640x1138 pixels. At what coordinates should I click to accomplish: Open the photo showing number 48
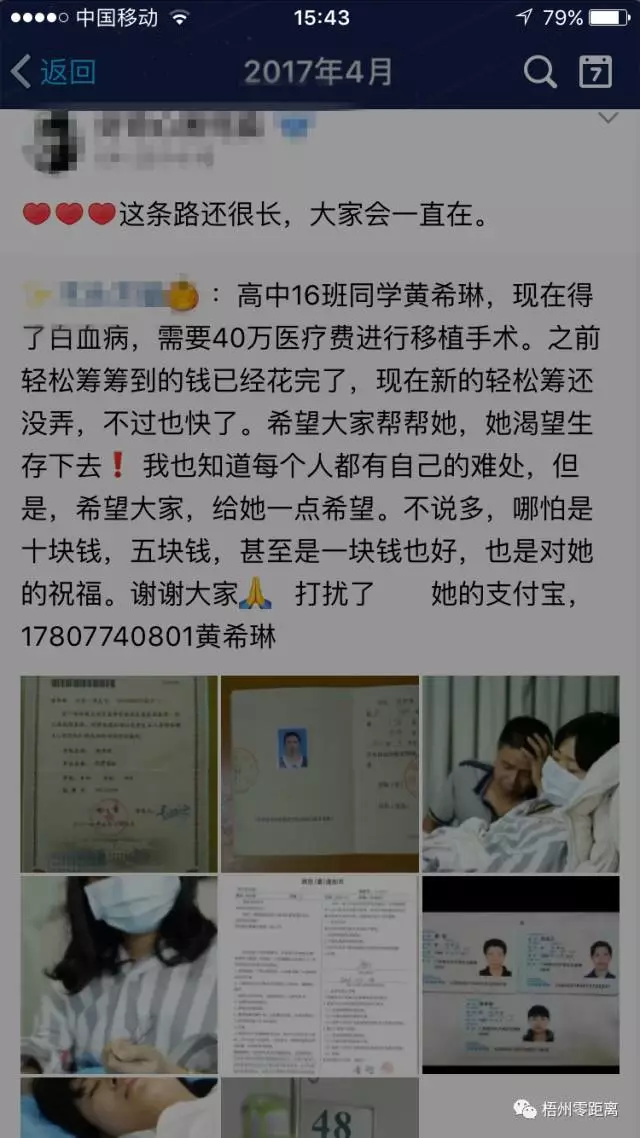coord(320,1107)
